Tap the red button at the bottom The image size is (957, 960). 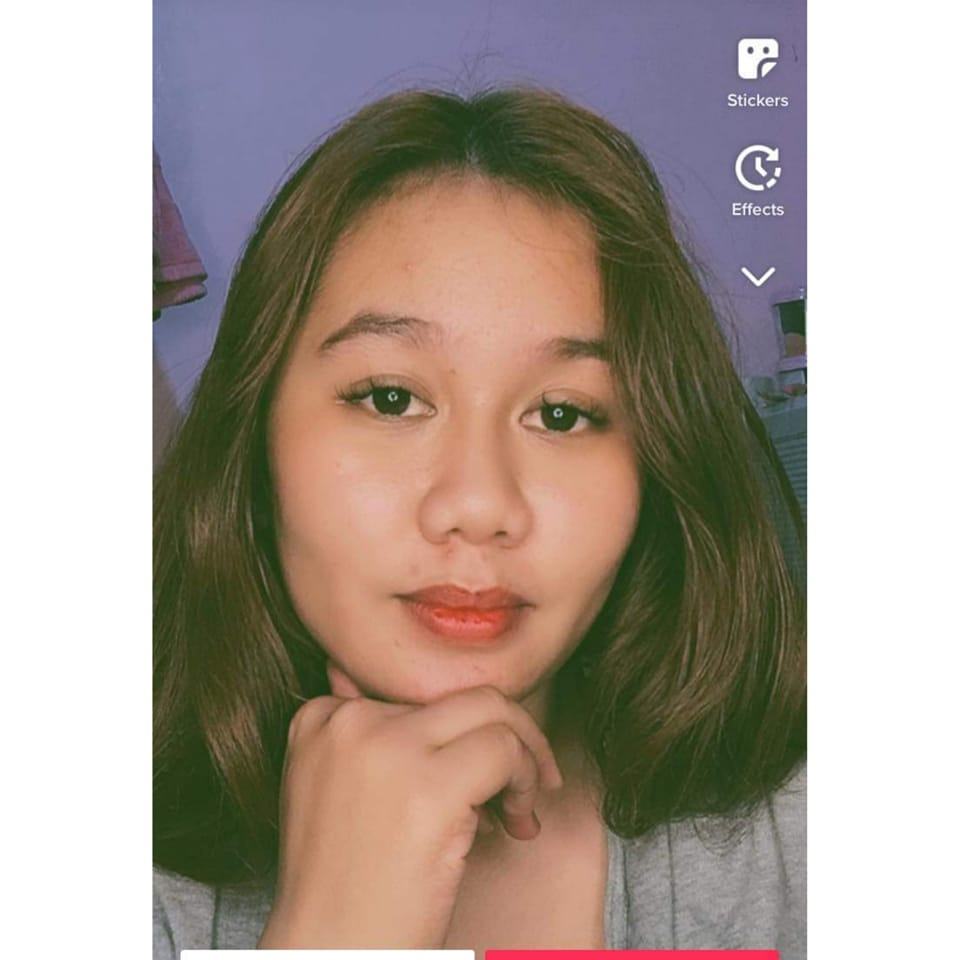tap(631, 954)
